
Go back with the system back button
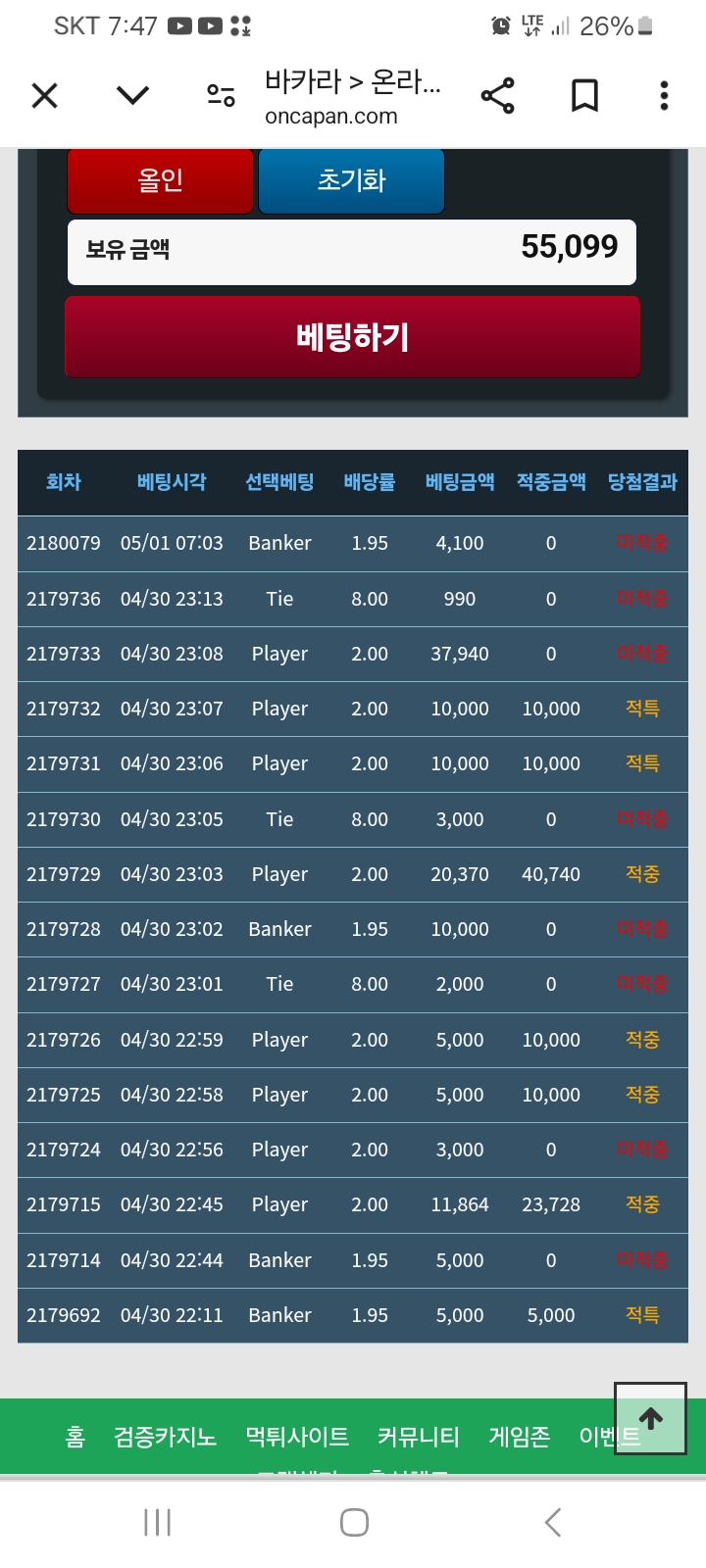pos(553,1522)
